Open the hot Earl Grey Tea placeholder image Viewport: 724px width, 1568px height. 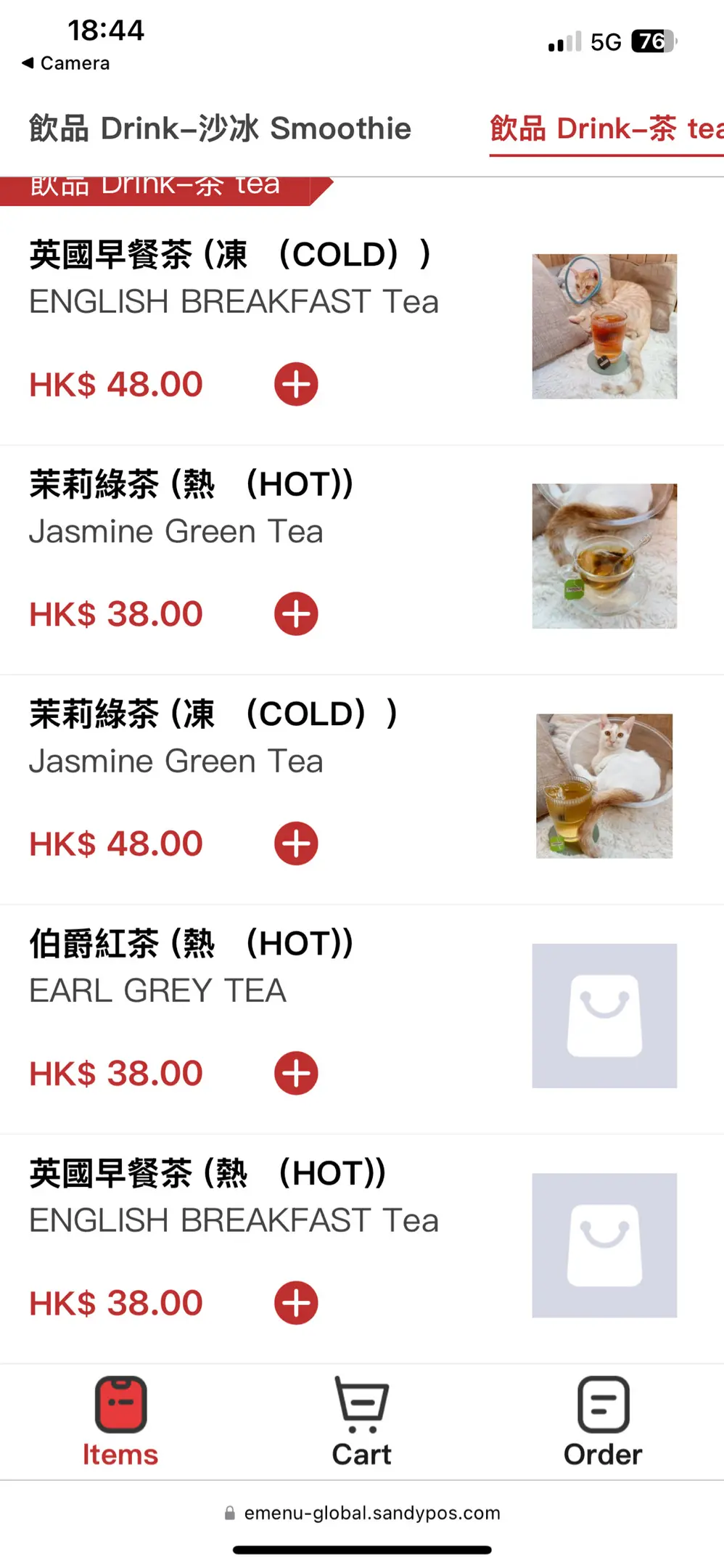(x=604, y=1016)
